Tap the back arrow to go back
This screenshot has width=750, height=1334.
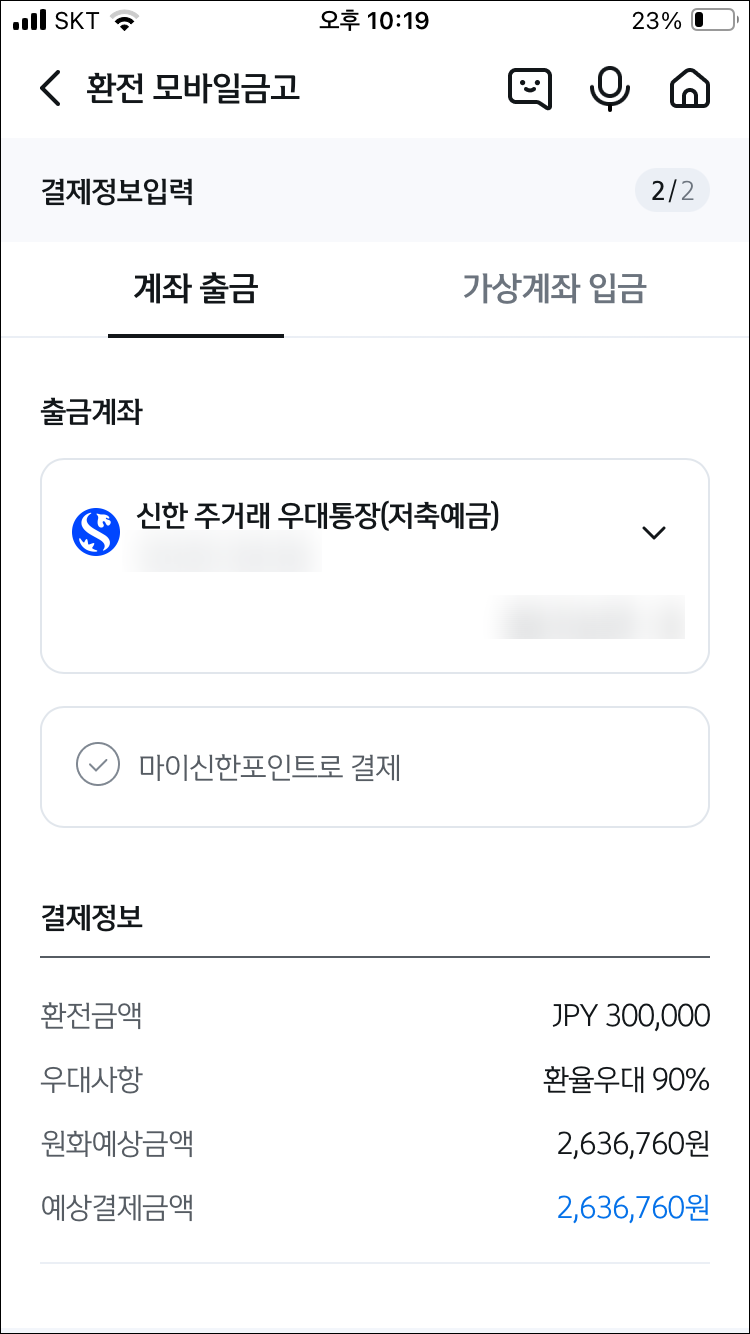(51, 88)
